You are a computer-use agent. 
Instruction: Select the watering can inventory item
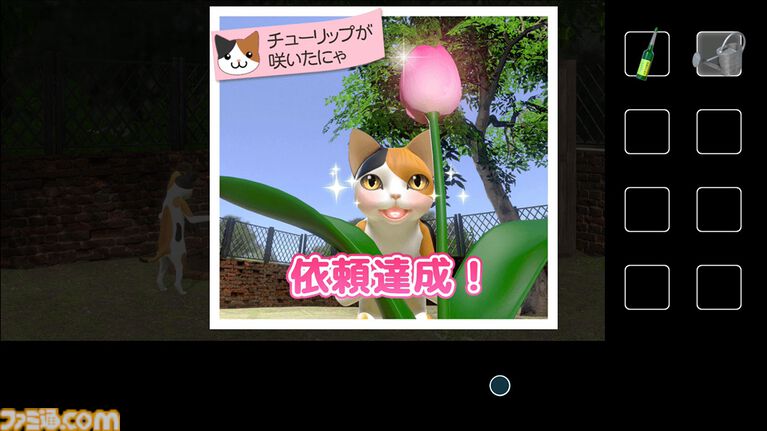click(718, 53)
